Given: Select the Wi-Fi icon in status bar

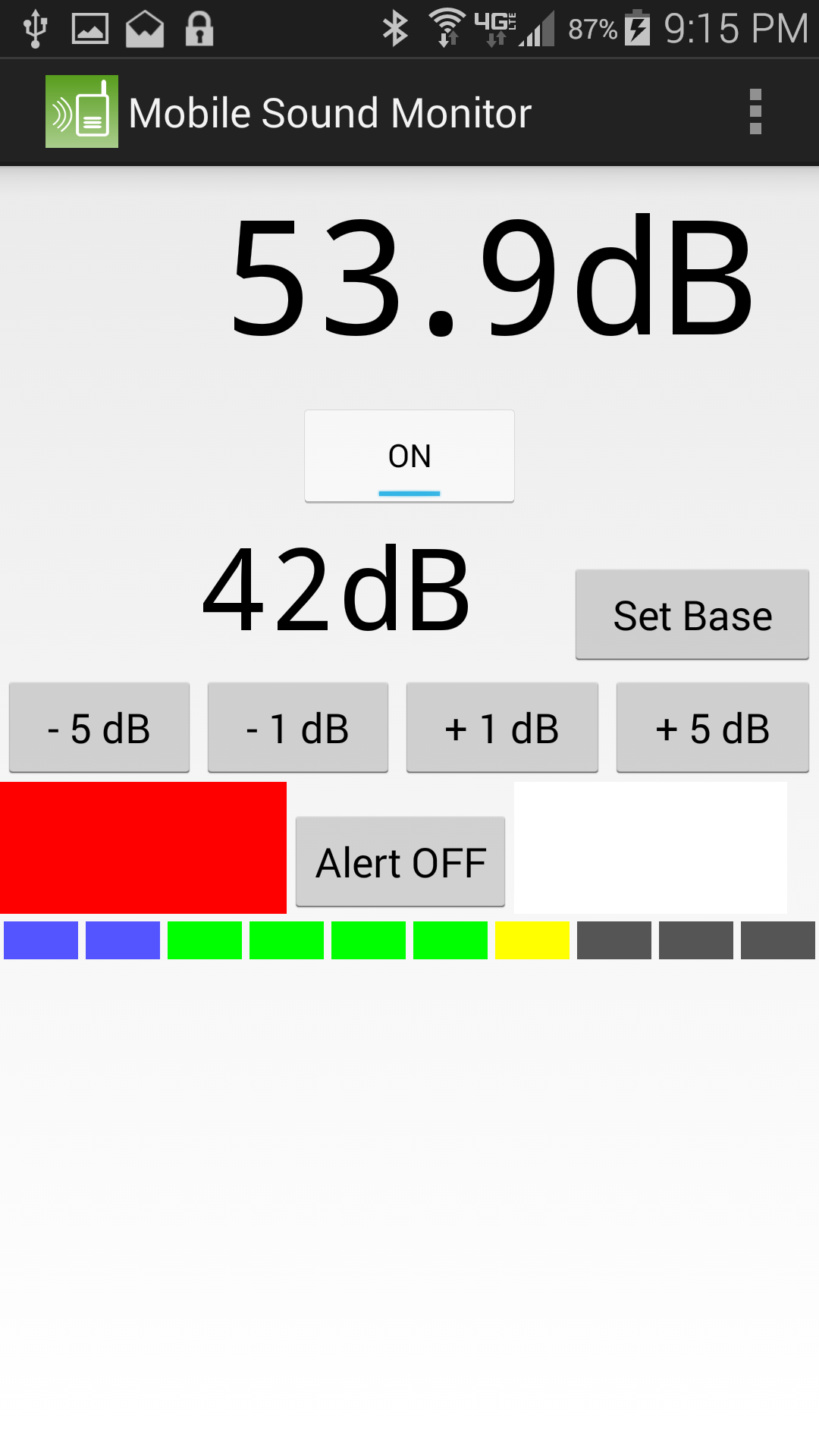Looking at the screenshot, I should [x=447, y=28].
